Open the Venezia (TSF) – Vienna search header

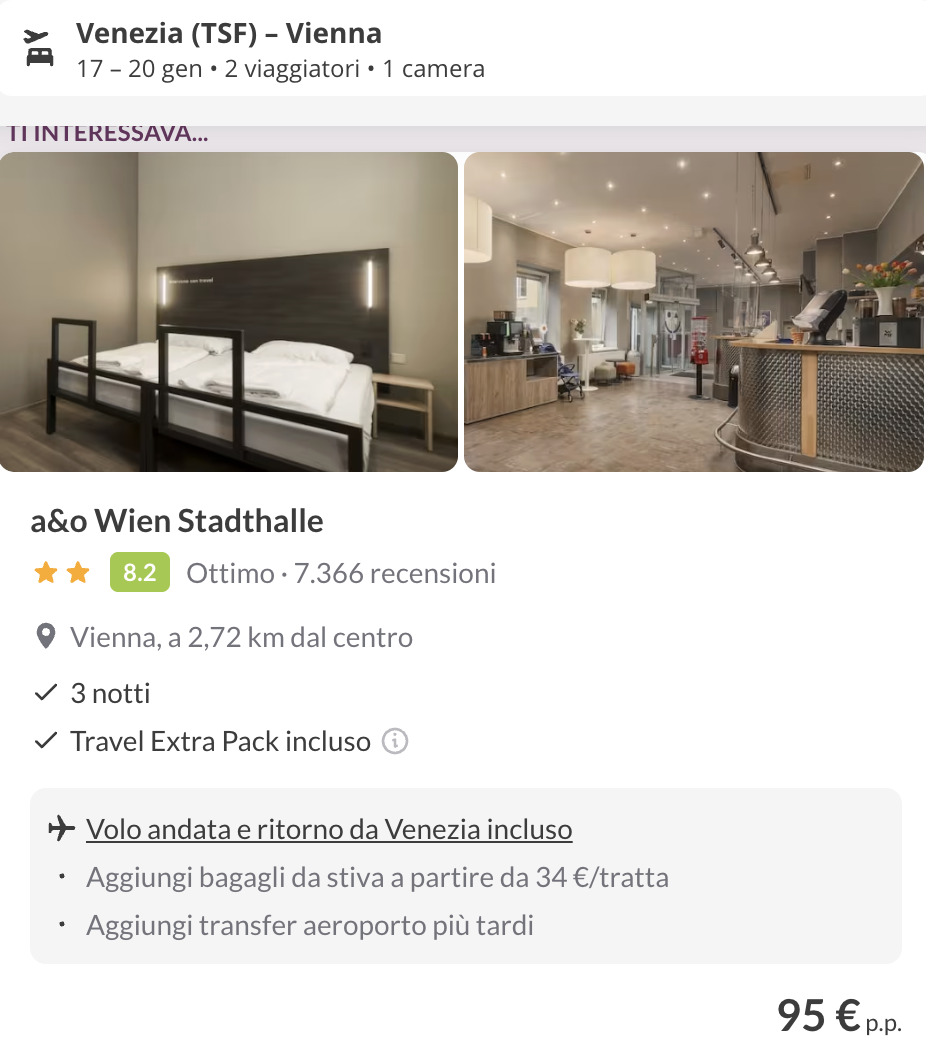point(227,33)
